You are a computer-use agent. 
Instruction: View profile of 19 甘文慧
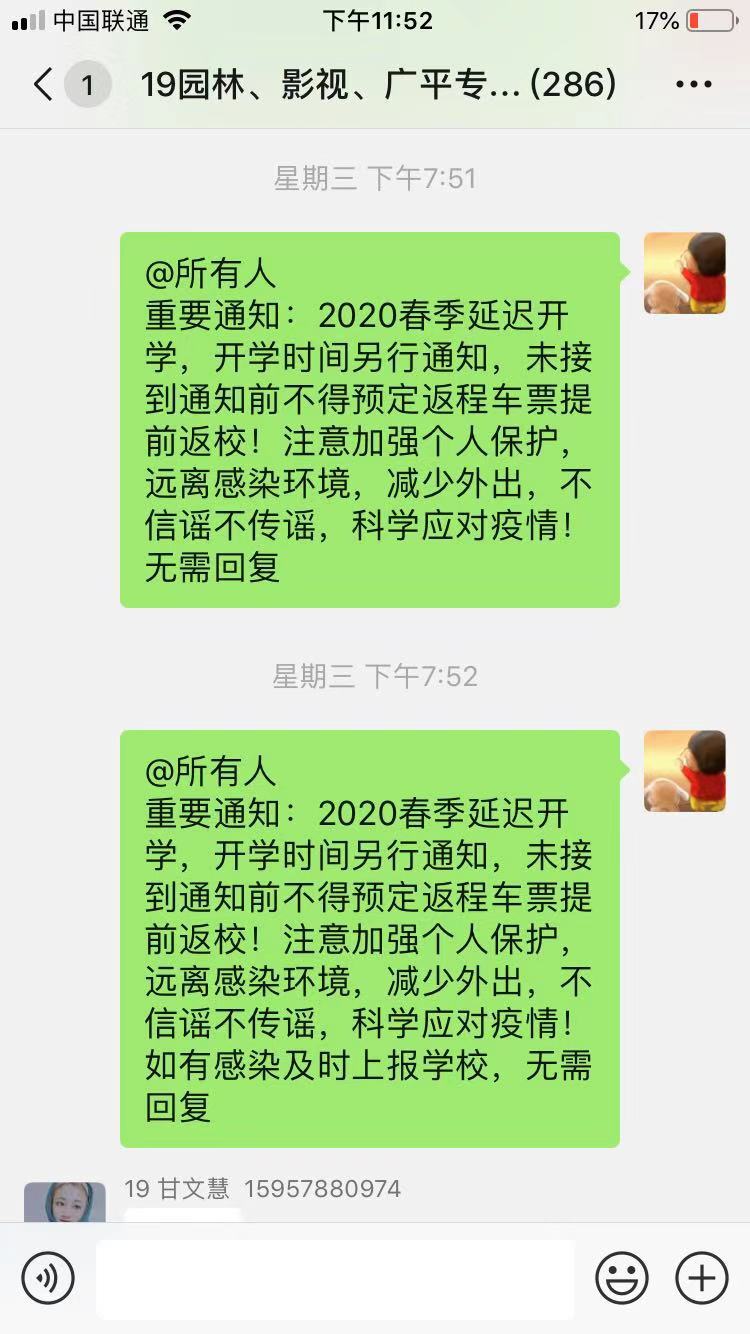(65, 1202)
